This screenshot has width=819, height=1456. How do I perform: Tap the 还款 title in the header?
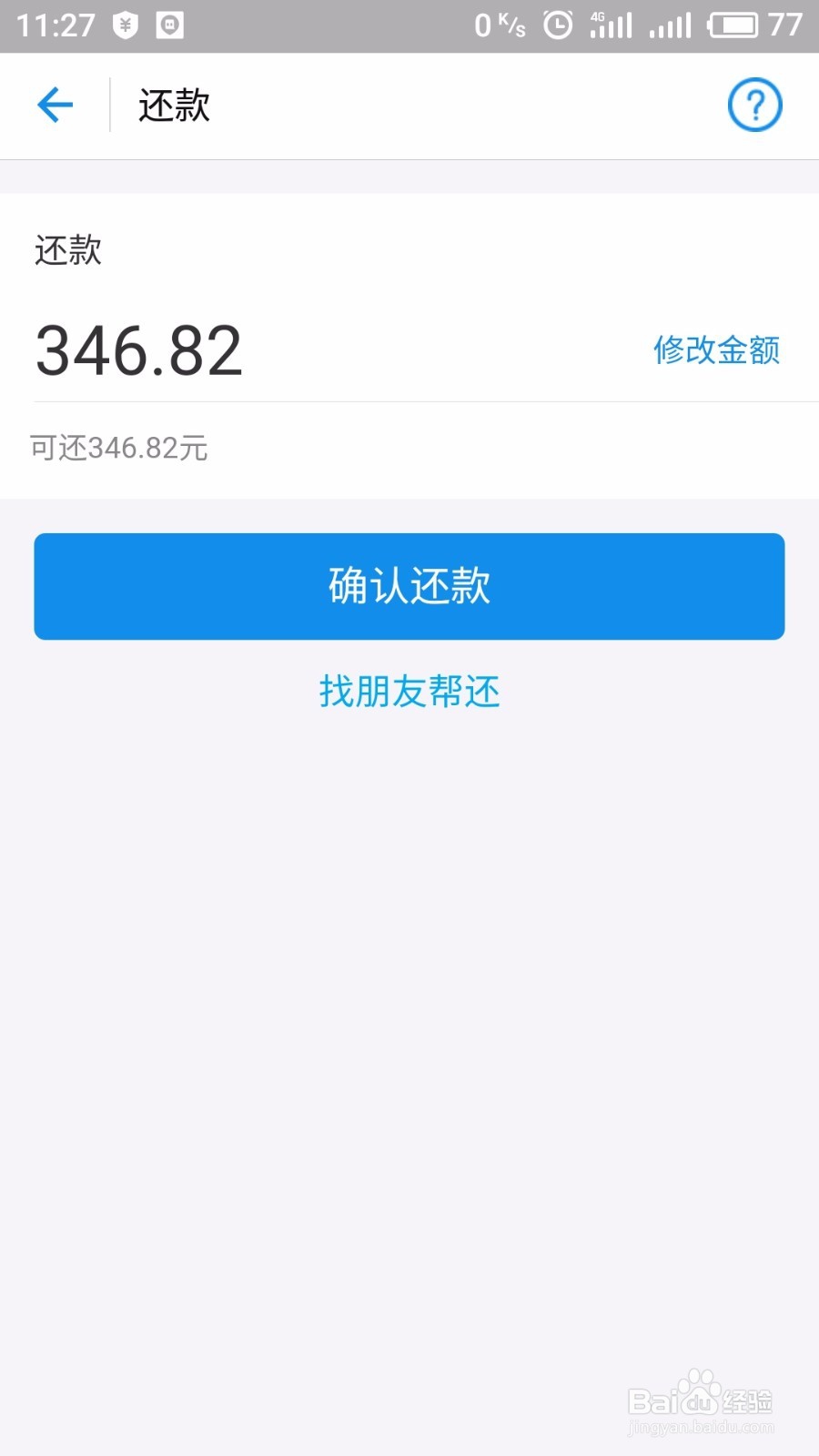pos(172,105)
